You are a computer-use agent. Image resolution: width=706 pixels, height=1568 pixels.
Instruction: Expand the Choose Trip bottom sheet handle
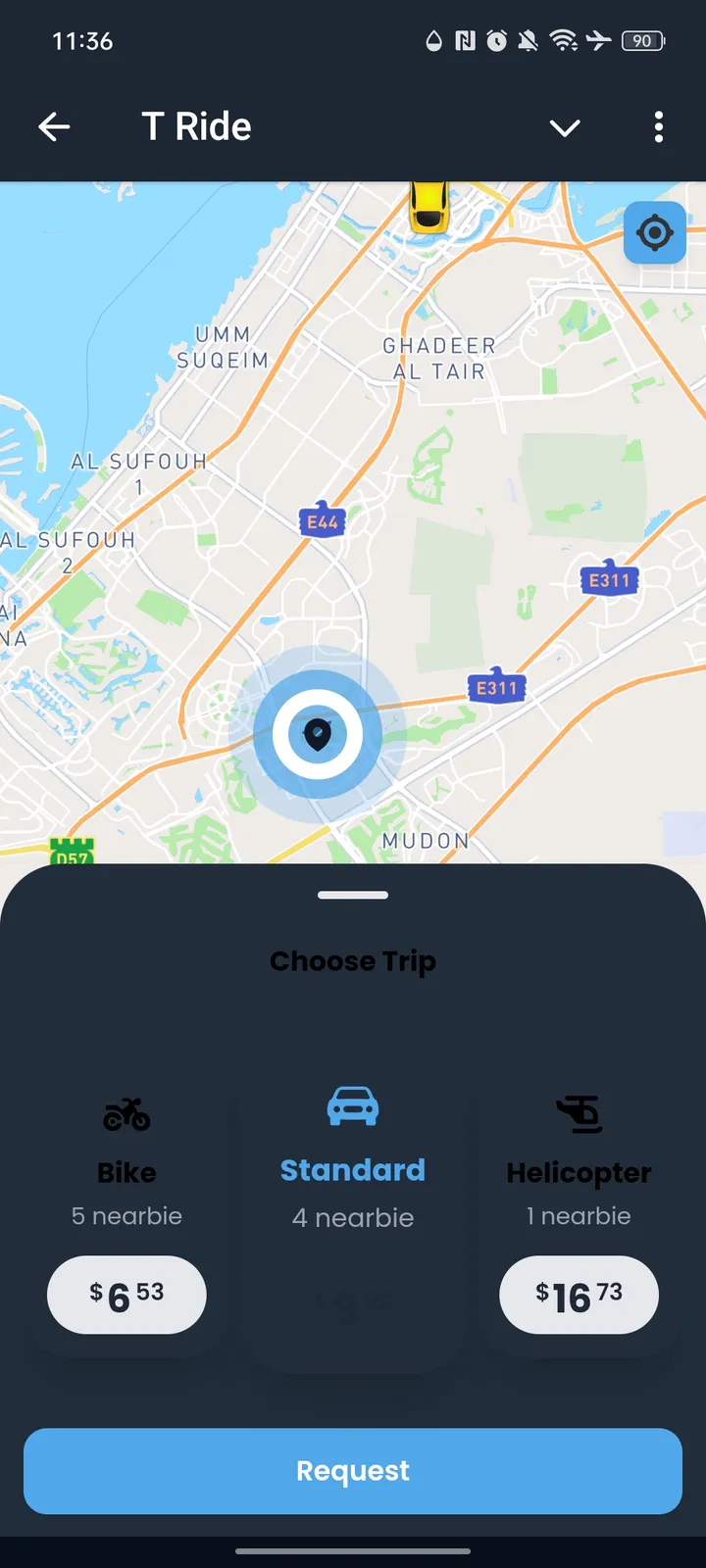[353, 894]
